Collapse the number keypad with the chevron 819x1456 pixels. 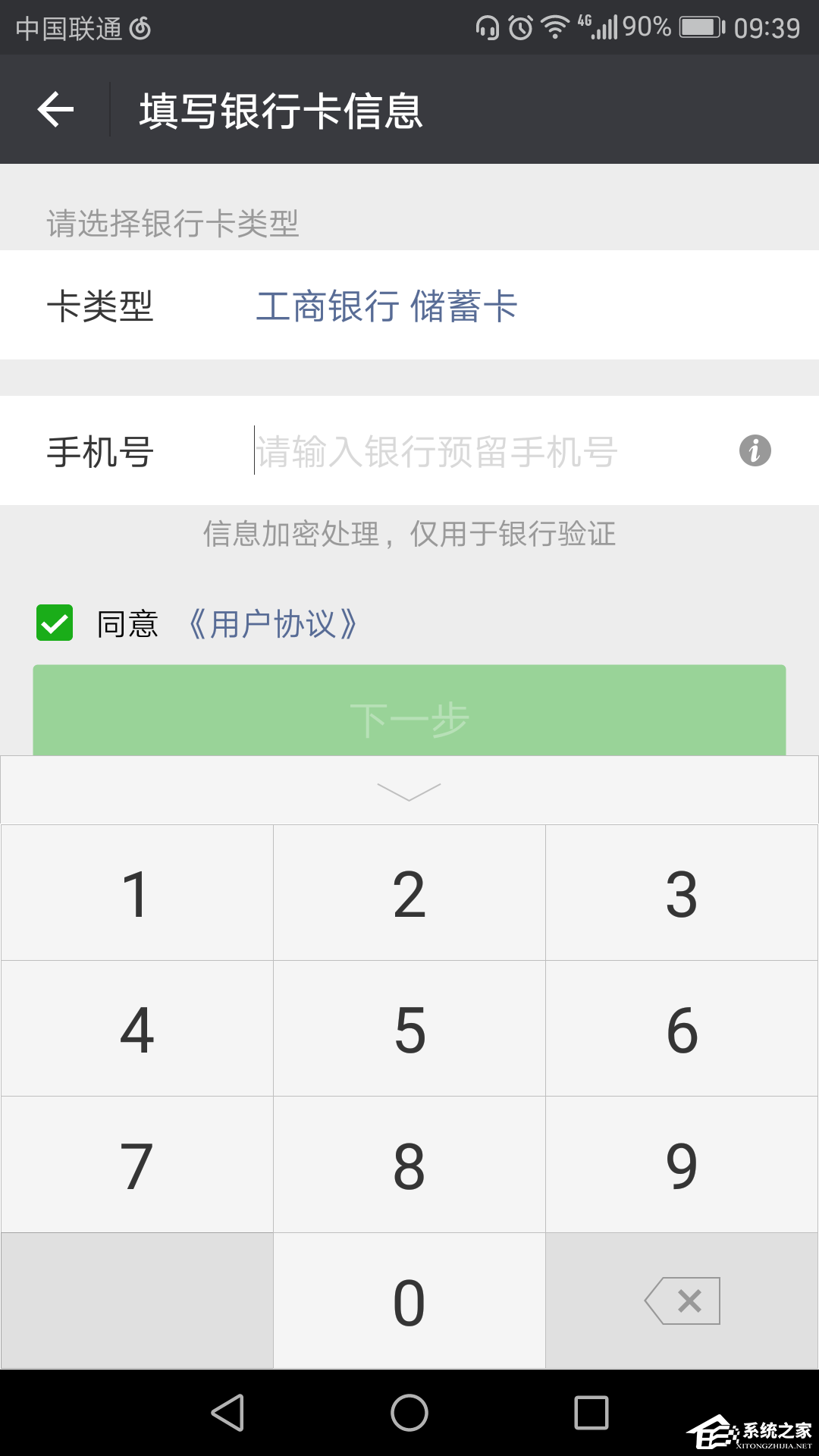[x=409, y=789]
